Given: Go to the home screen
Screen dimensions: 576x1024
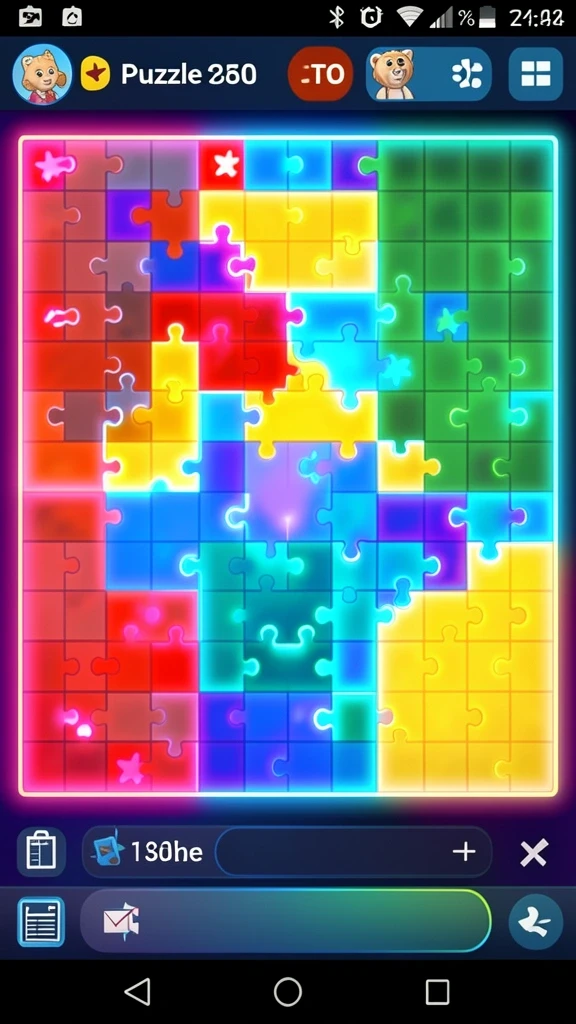Looking at the screenshot, I should (x=287, y=991).
